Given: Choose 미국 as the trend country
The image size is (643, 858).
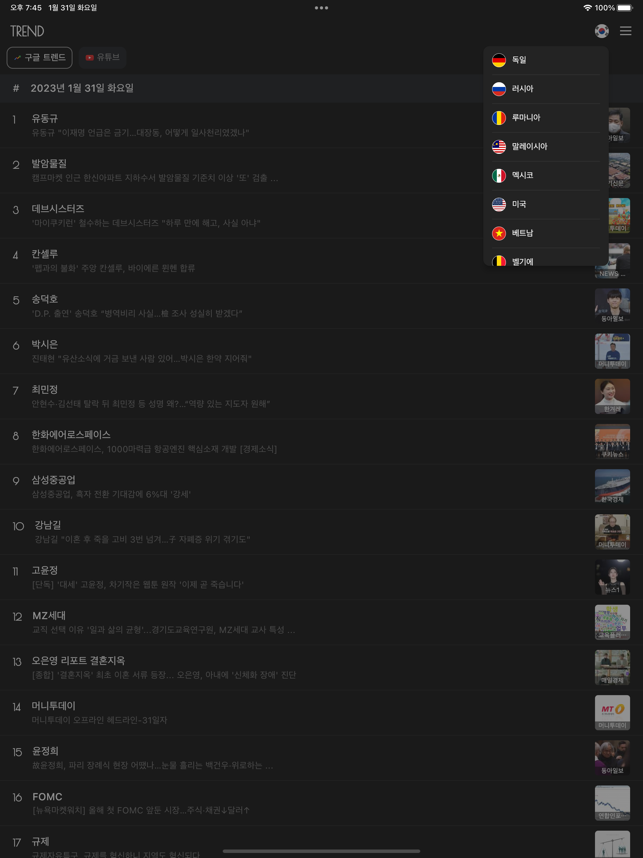Looking at the screenshot, I should (x=545, y=204).
